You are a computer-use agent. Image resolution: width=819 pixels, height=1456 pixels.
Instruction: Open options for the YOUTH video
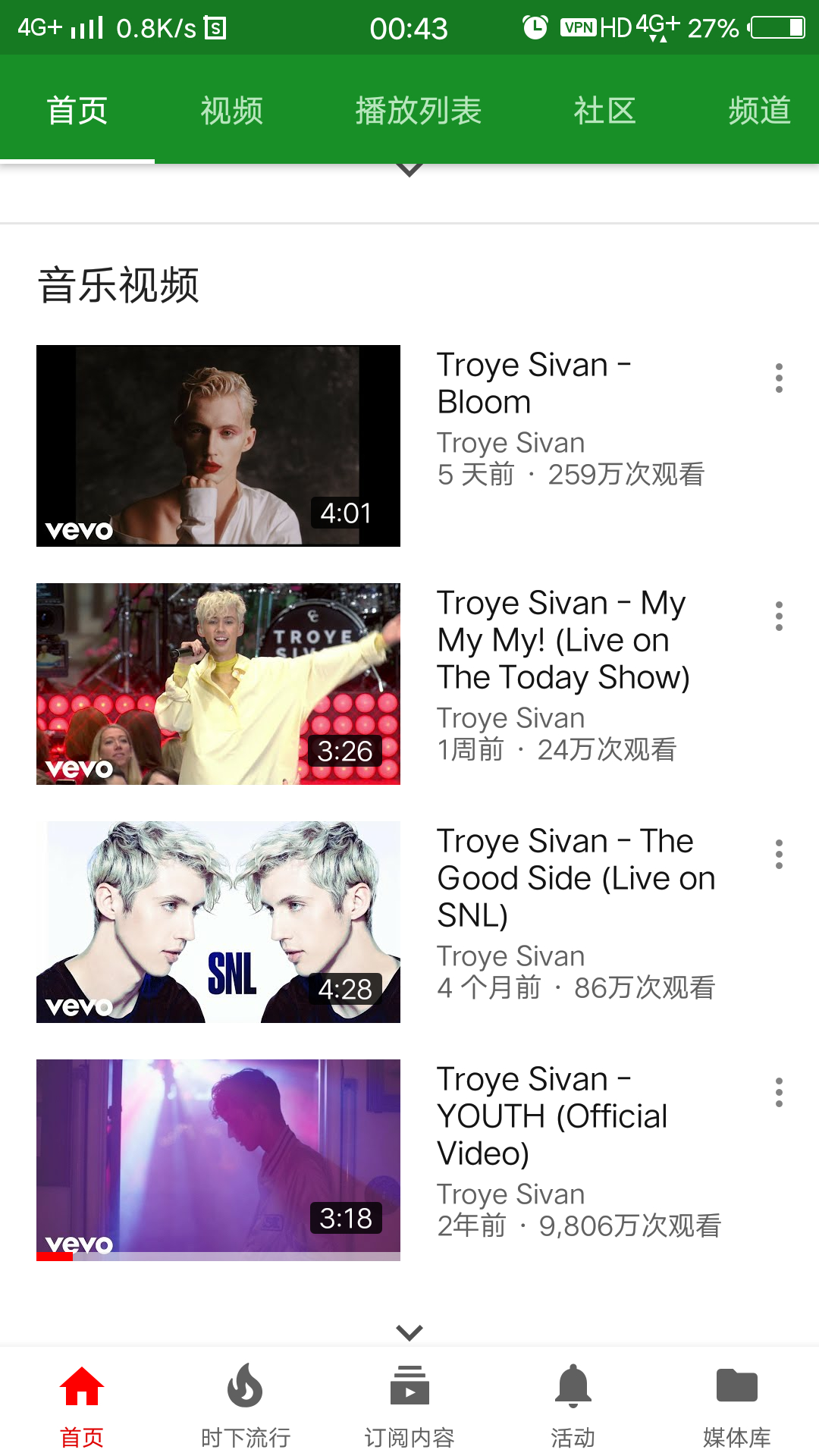click(x=779, y=1092)
